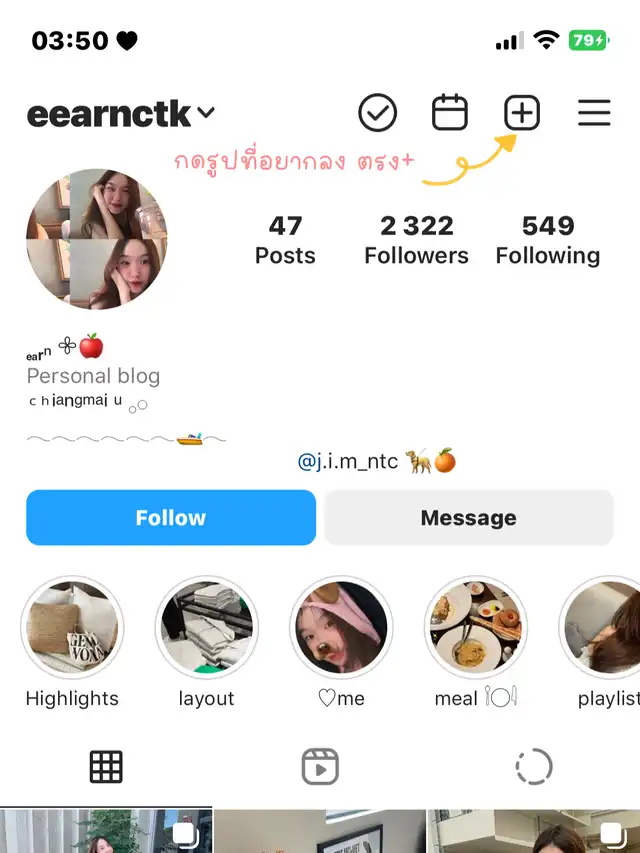Image resolution: width=640 pixels, height=853 pixels.
Task: Tap the circled checkmark icon in header
Action: 378,113
